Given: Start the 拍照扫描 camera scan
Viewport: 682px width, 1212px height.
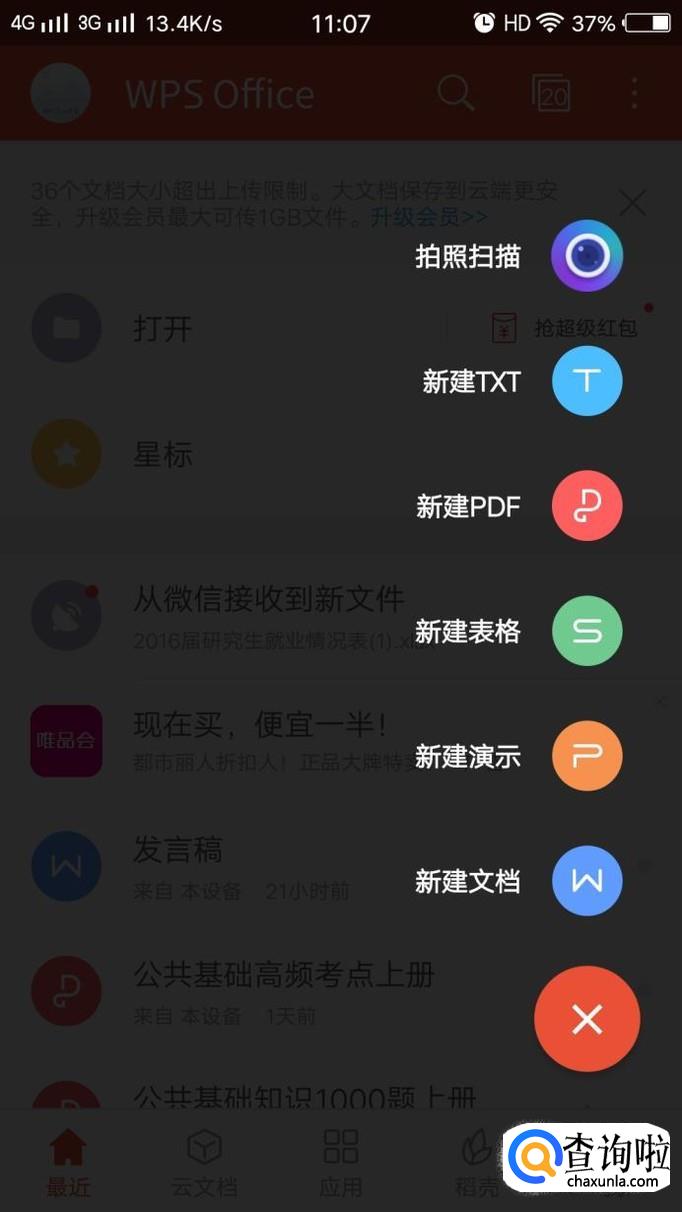Looking at the screenshot, I should pyautogui.click(x=587, y=256).
